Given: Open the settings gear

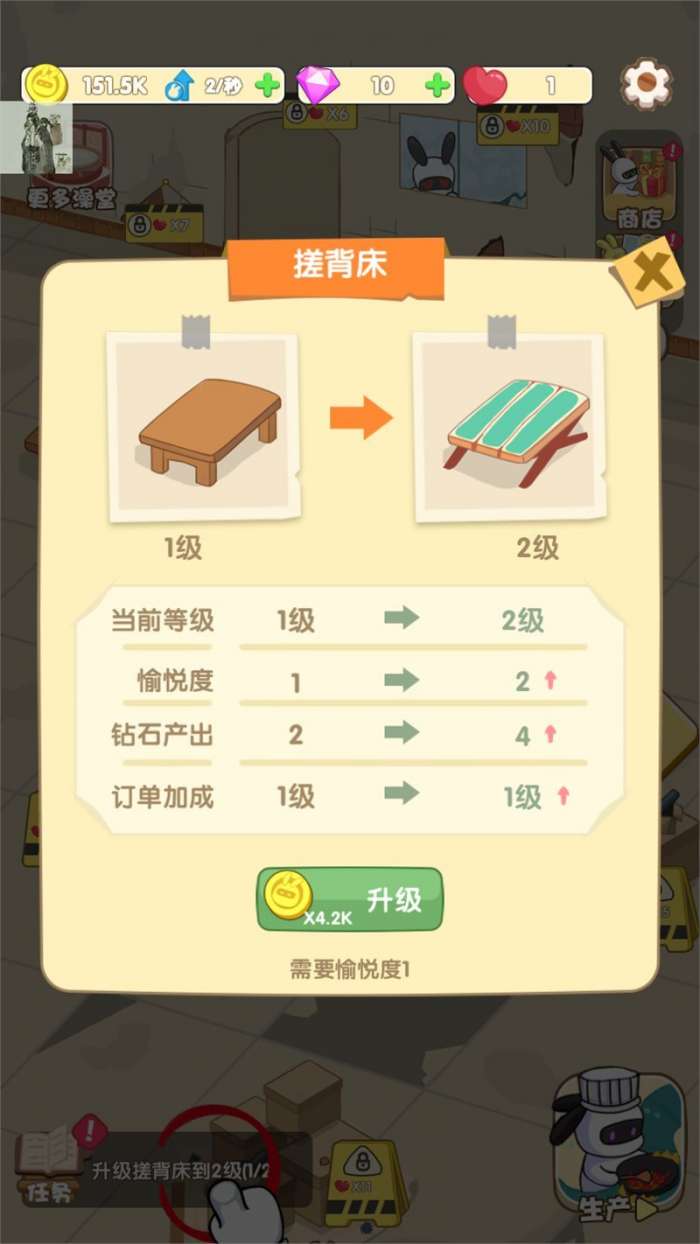Looking at the screenshot, I should [x=647, y=85].
